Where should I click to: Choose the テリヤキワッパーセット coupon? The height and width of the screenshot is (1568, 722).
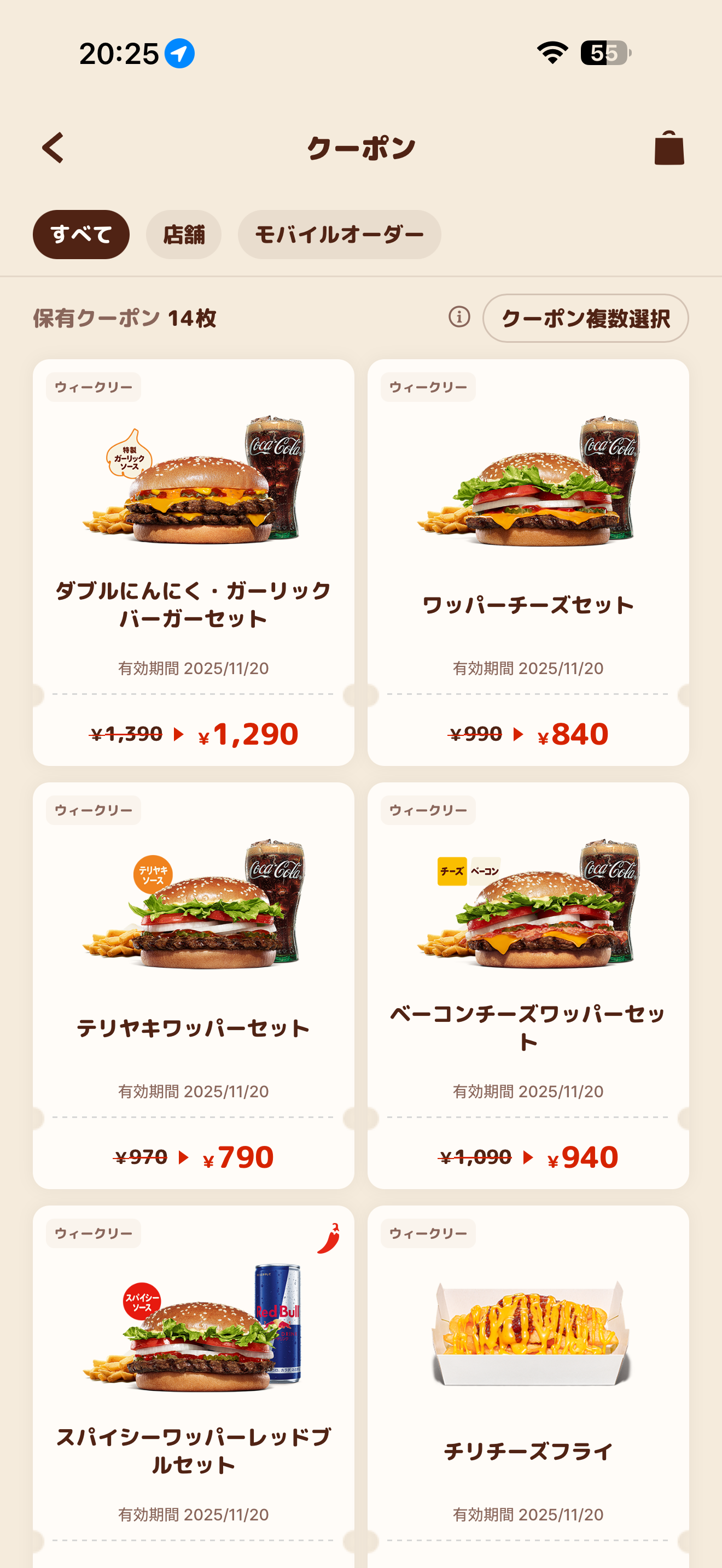(x=193, y=985)
